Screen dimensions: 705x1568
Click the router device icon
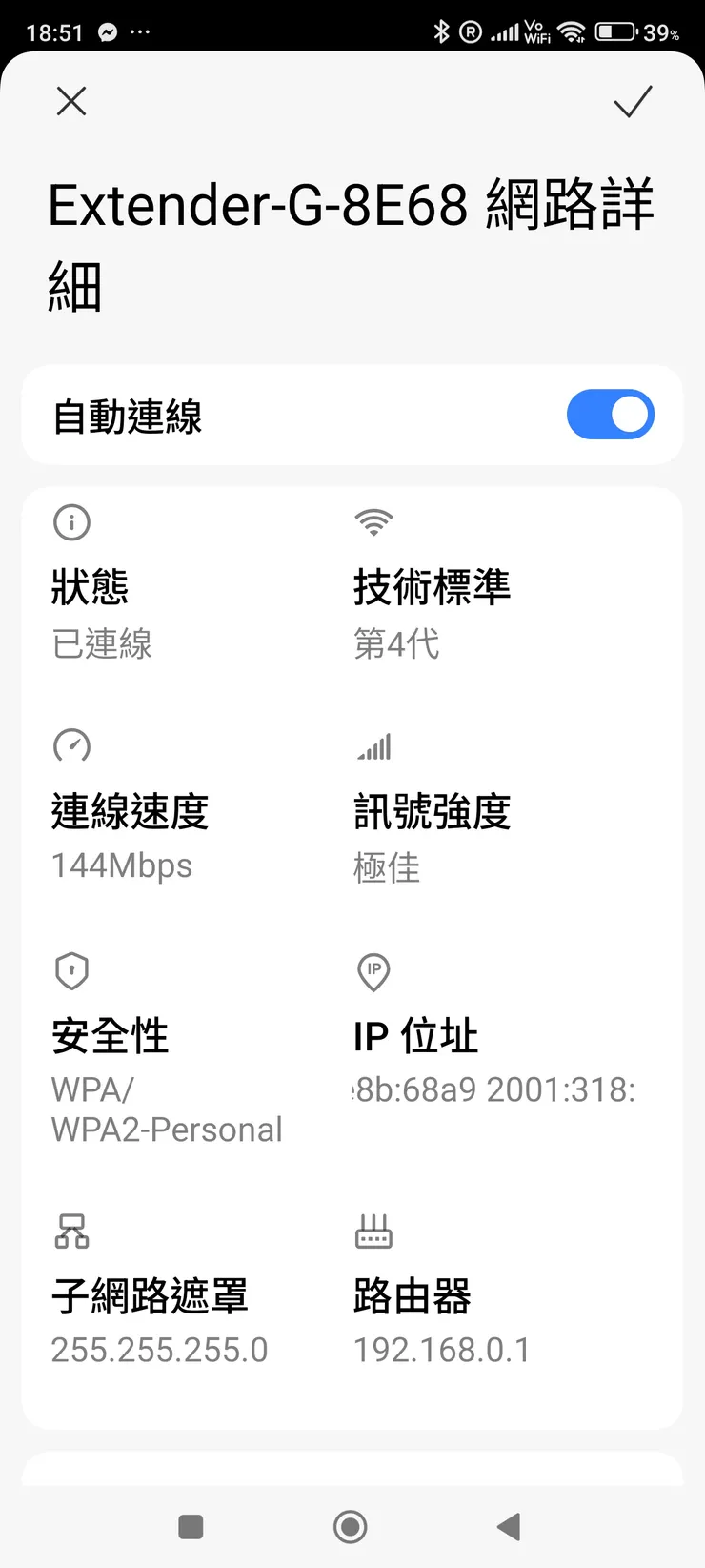tap(373, 1231)
